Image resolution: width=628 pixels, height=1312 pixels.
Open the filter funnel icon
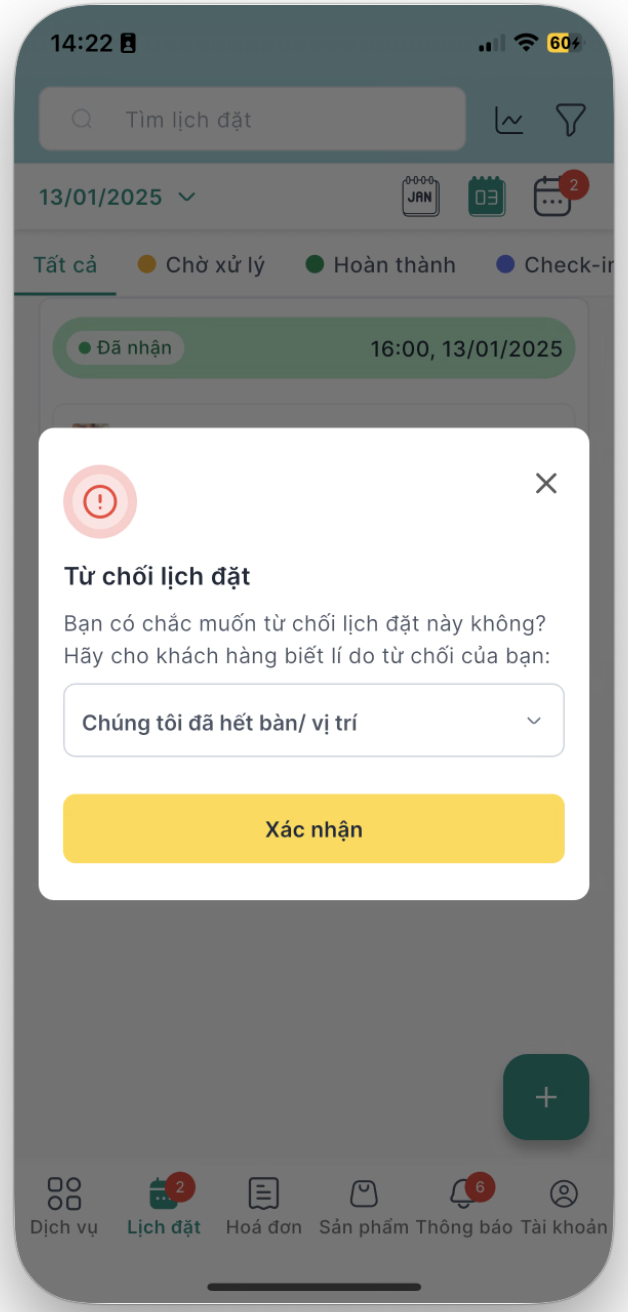coord(570,120)
